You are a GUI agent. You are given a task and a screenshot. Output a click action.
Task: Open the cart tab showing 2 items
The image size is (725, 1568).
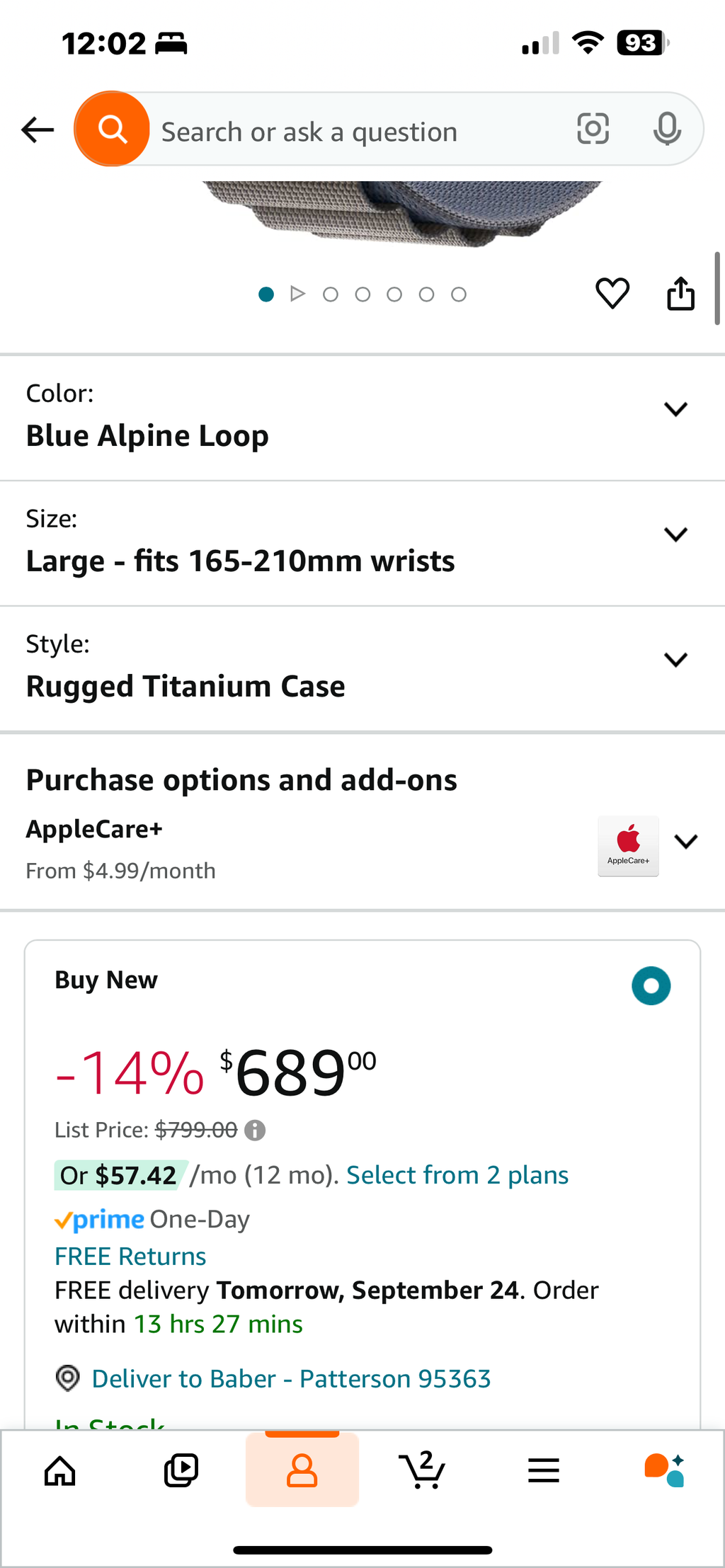423,1470
